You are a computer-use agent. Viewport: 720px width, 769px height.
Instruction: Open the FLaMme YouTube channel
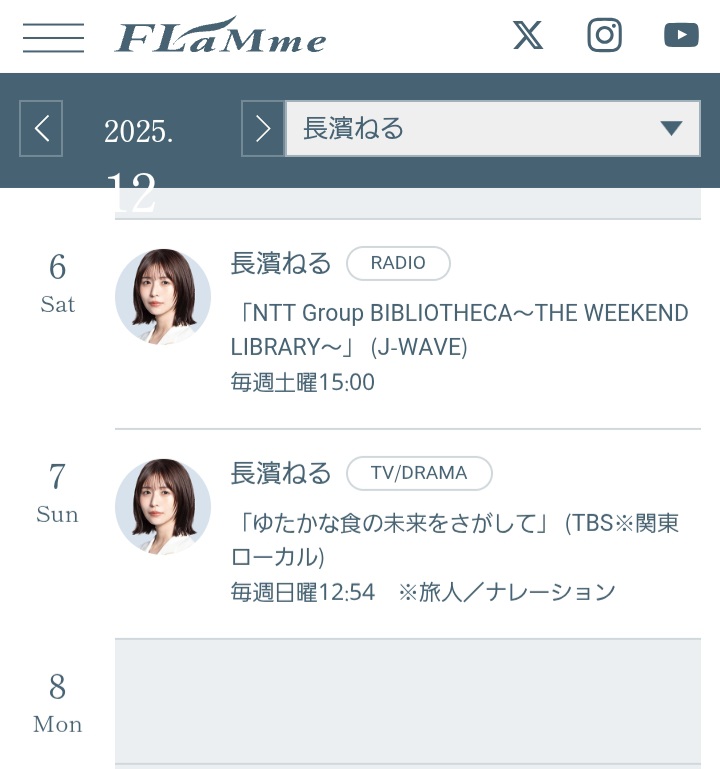(681, 36)
